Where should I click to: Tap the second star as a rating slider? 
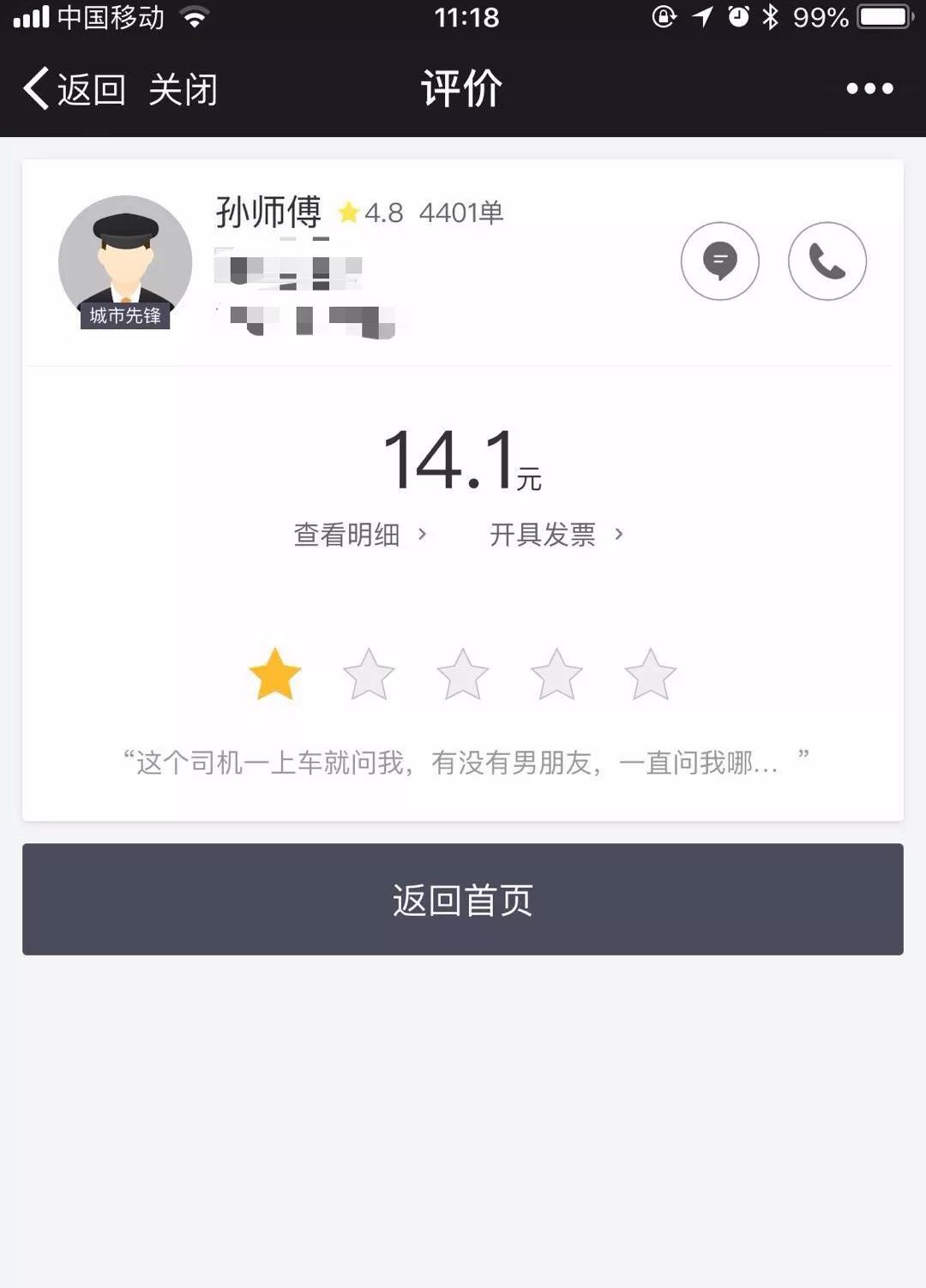click(369, 675)
